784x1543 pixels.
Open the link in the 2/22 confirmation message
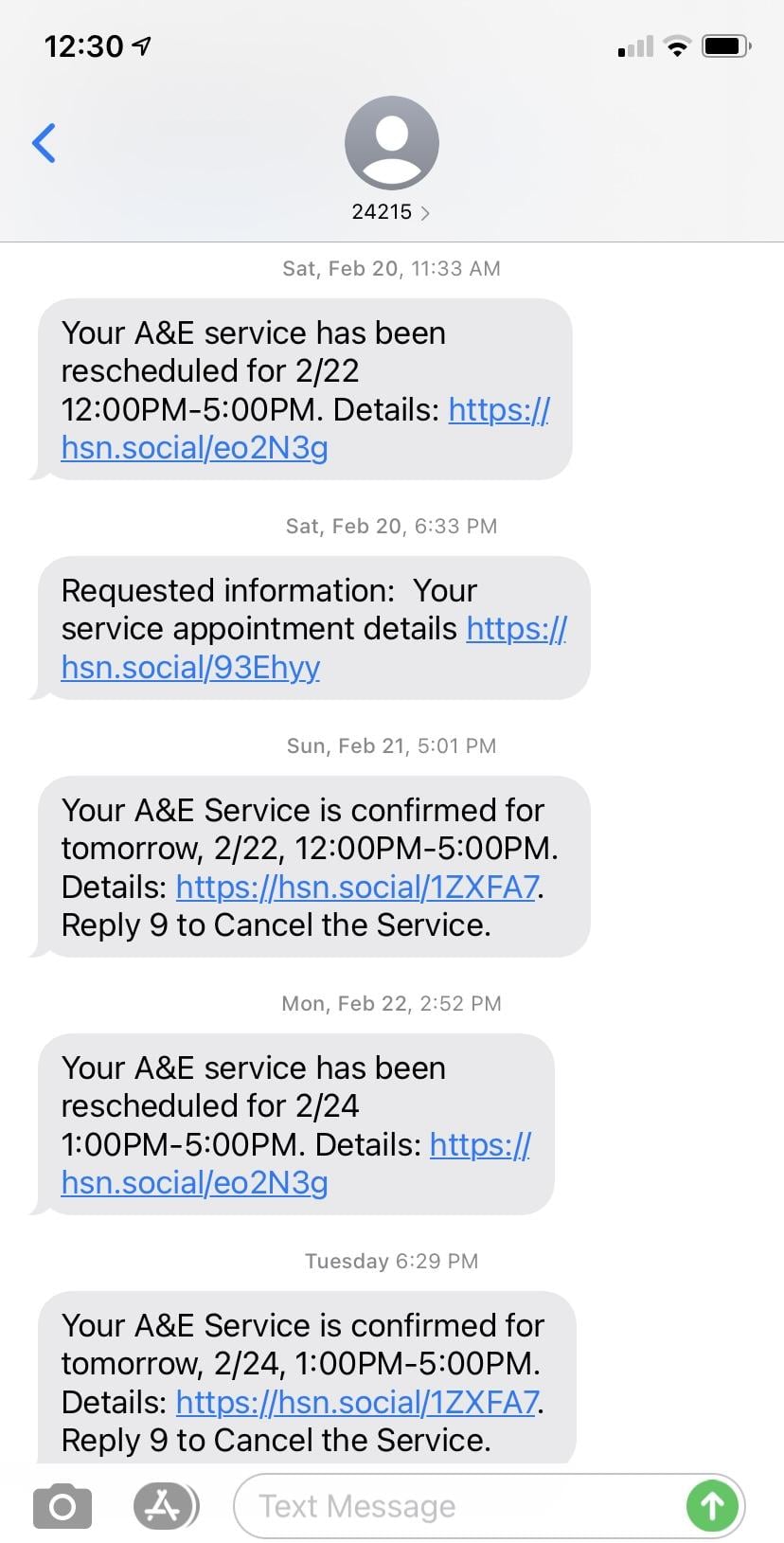[358, 887]
